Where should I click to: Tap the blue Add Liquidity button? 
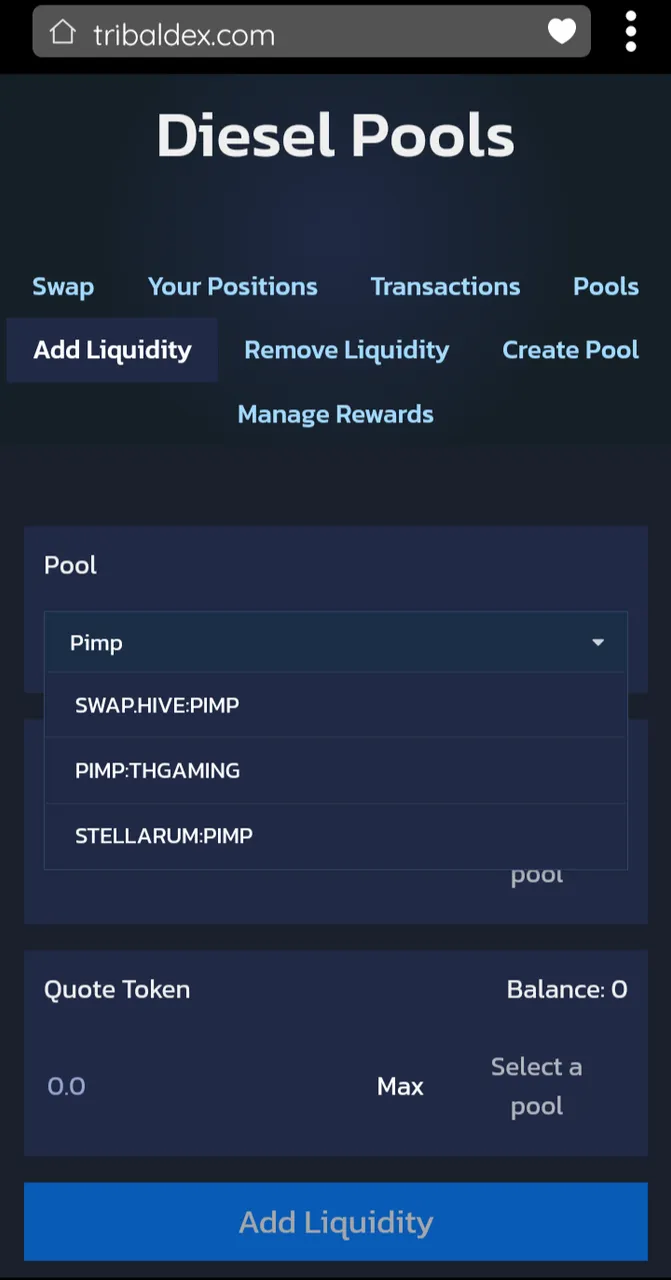pos(335,1222)
